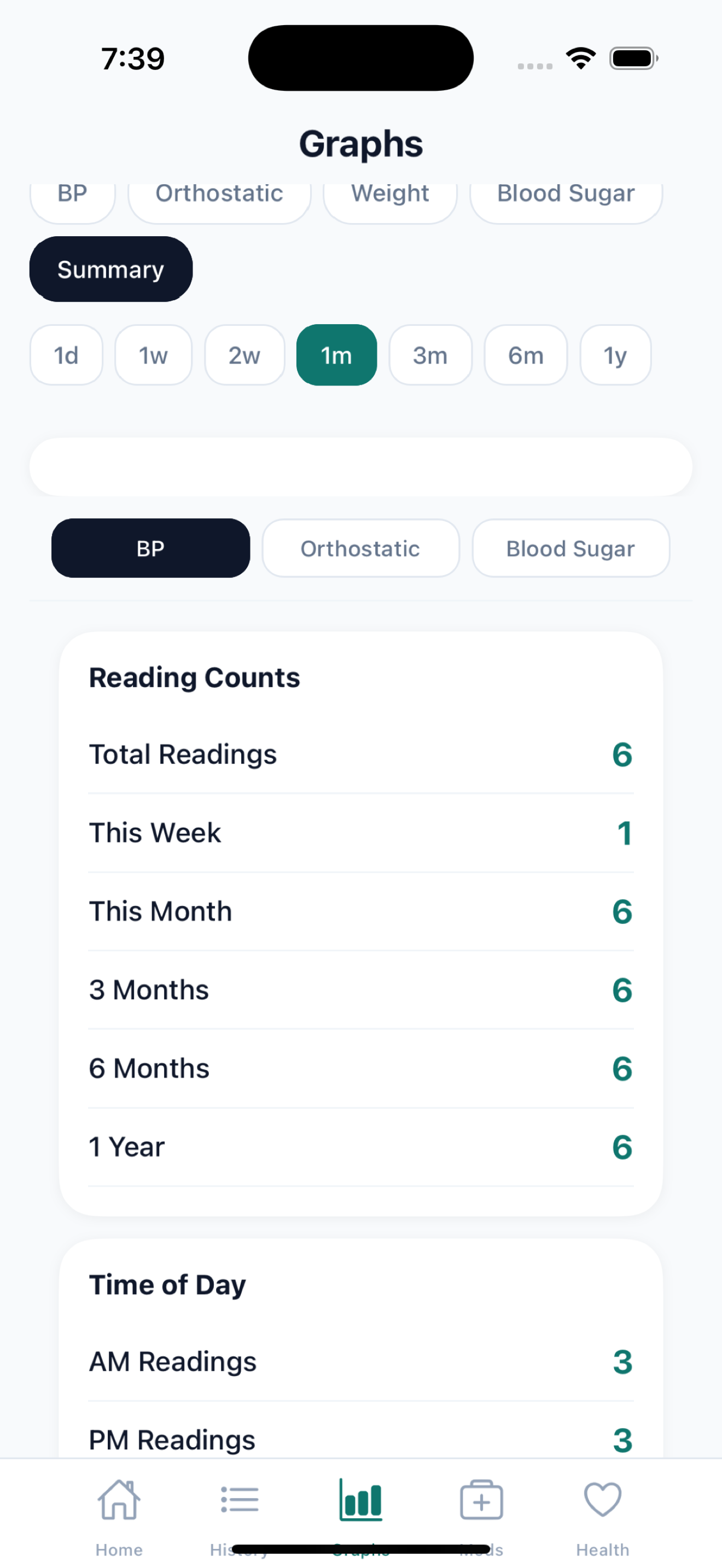The width and height of the screenshot is (722, 1568).
Task: Select the 3m time range
Action: (430, 355)
